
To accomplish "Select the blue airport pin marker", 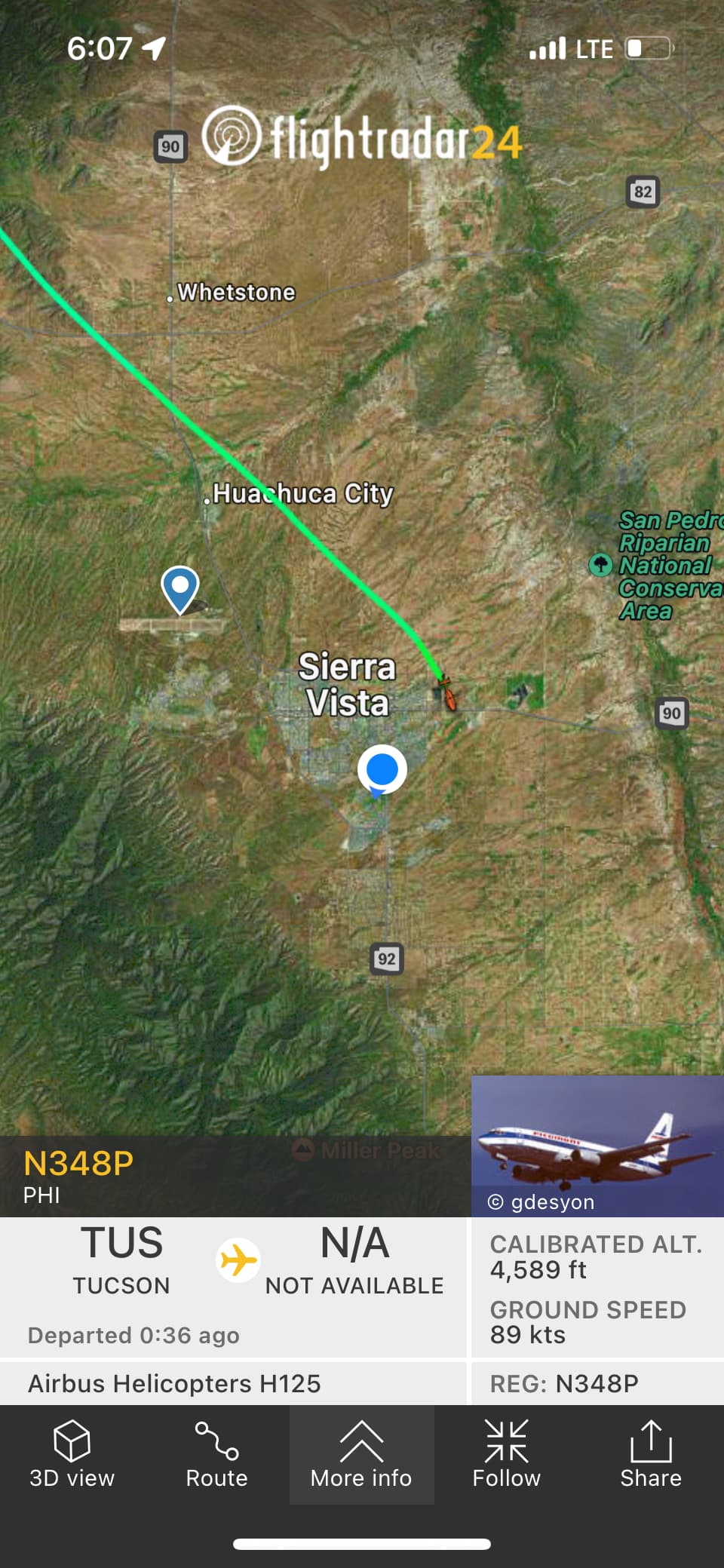I will click(x=180, y=588).
